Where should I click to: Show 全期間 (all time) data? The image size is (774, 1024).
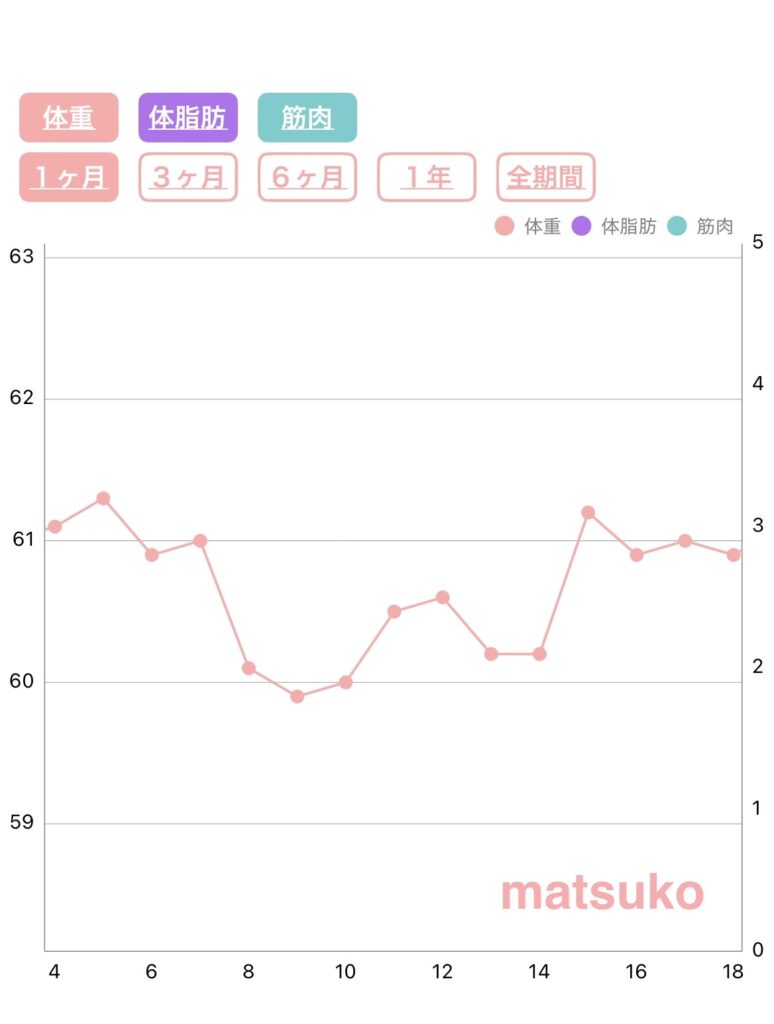click(544, 177)
